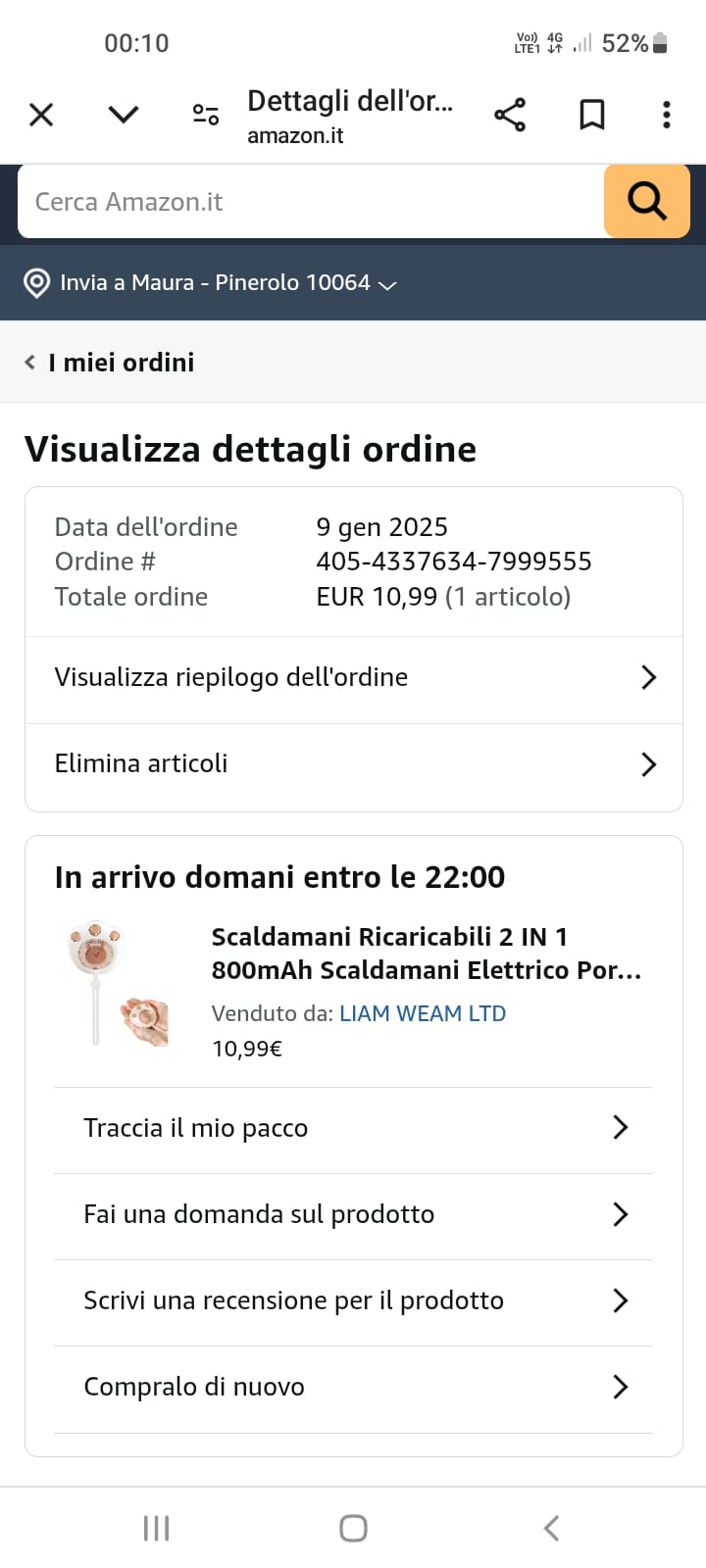706x1568 pixels.
Task: Open Traccia il mio pacco
Action: [x=353, y=1129]
